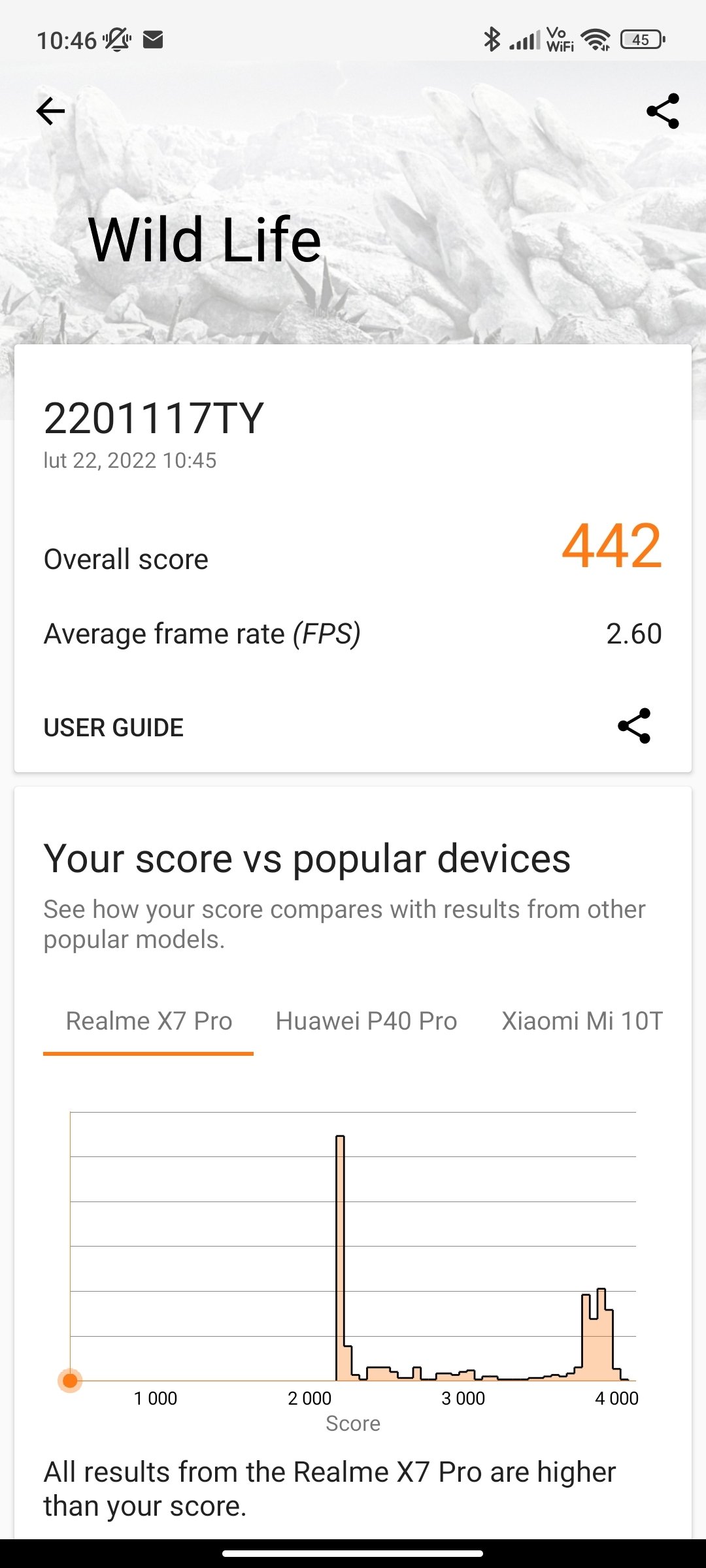Viewport: 706px width, 1568px height.
Task: Open the USER GUIDE
Action: pos(114,727)
